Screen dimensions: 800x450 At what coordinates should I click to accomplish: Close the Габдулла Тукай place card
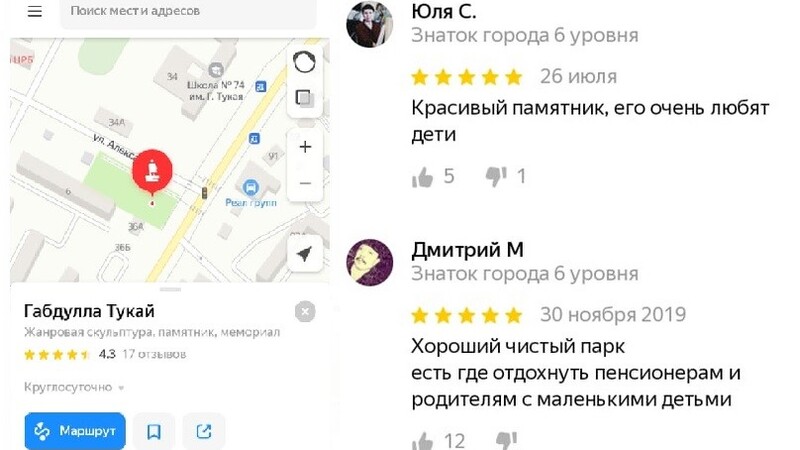[x=305, y=312]
